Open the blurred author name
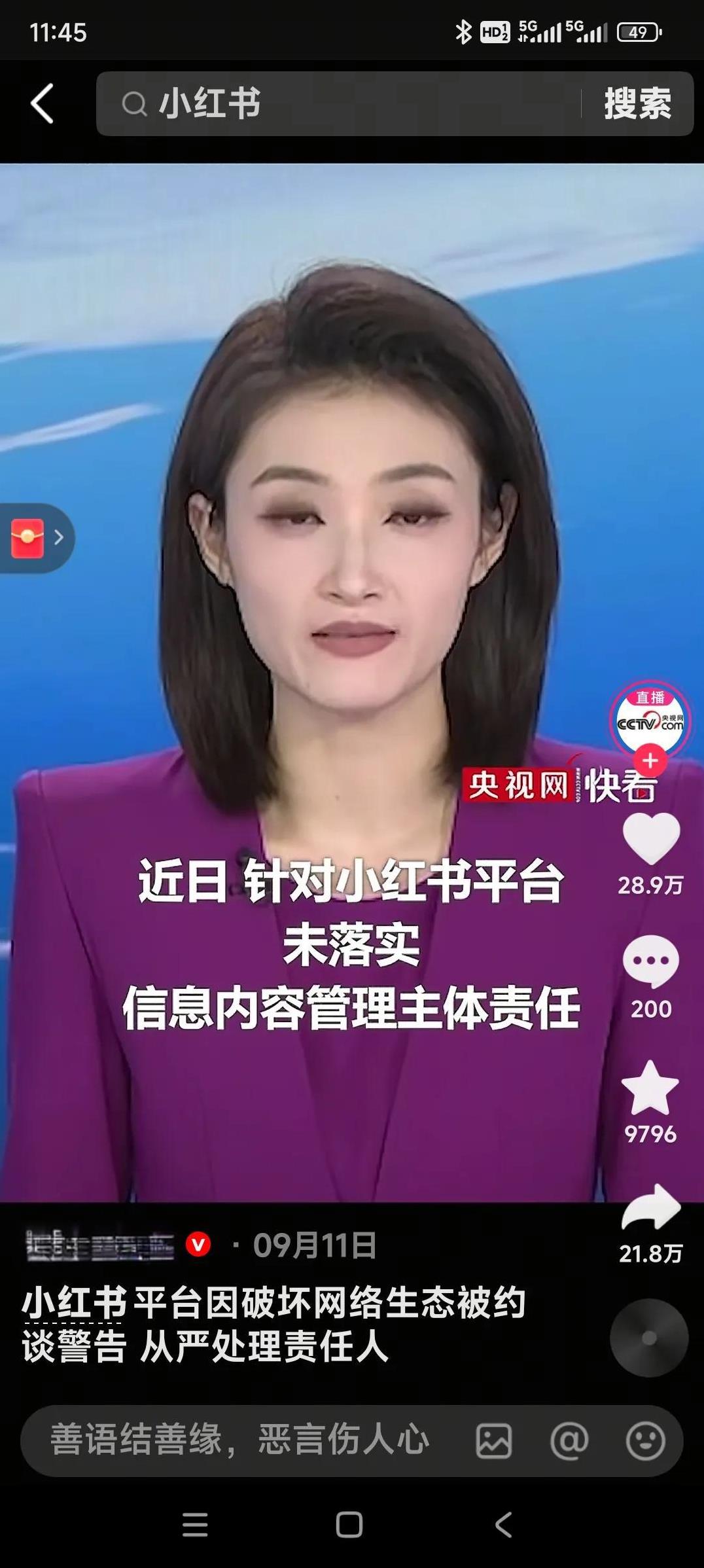 tap(99, 1244)
